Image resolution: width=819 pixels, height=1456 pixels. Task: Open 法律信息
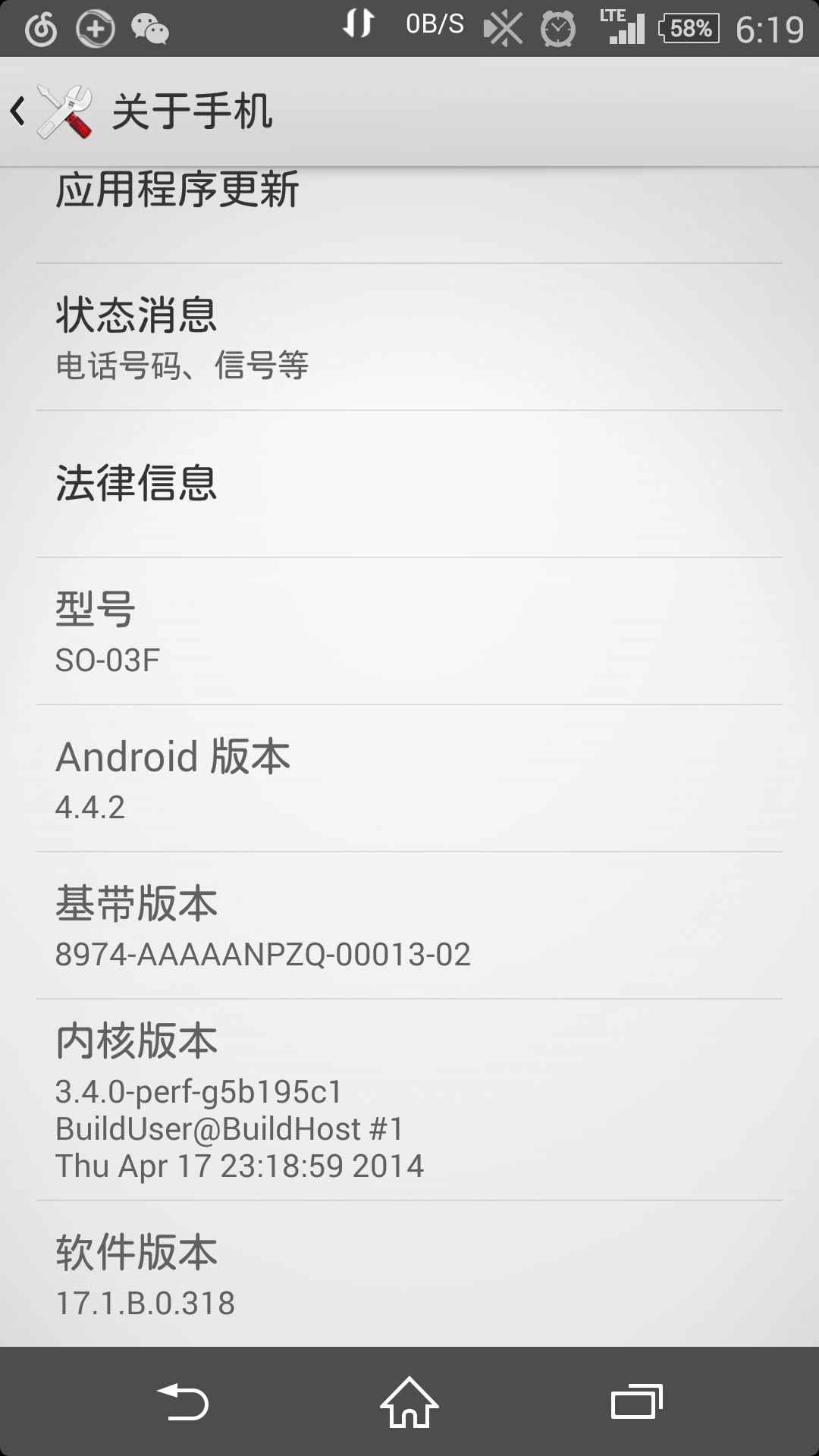click(409, 485)
